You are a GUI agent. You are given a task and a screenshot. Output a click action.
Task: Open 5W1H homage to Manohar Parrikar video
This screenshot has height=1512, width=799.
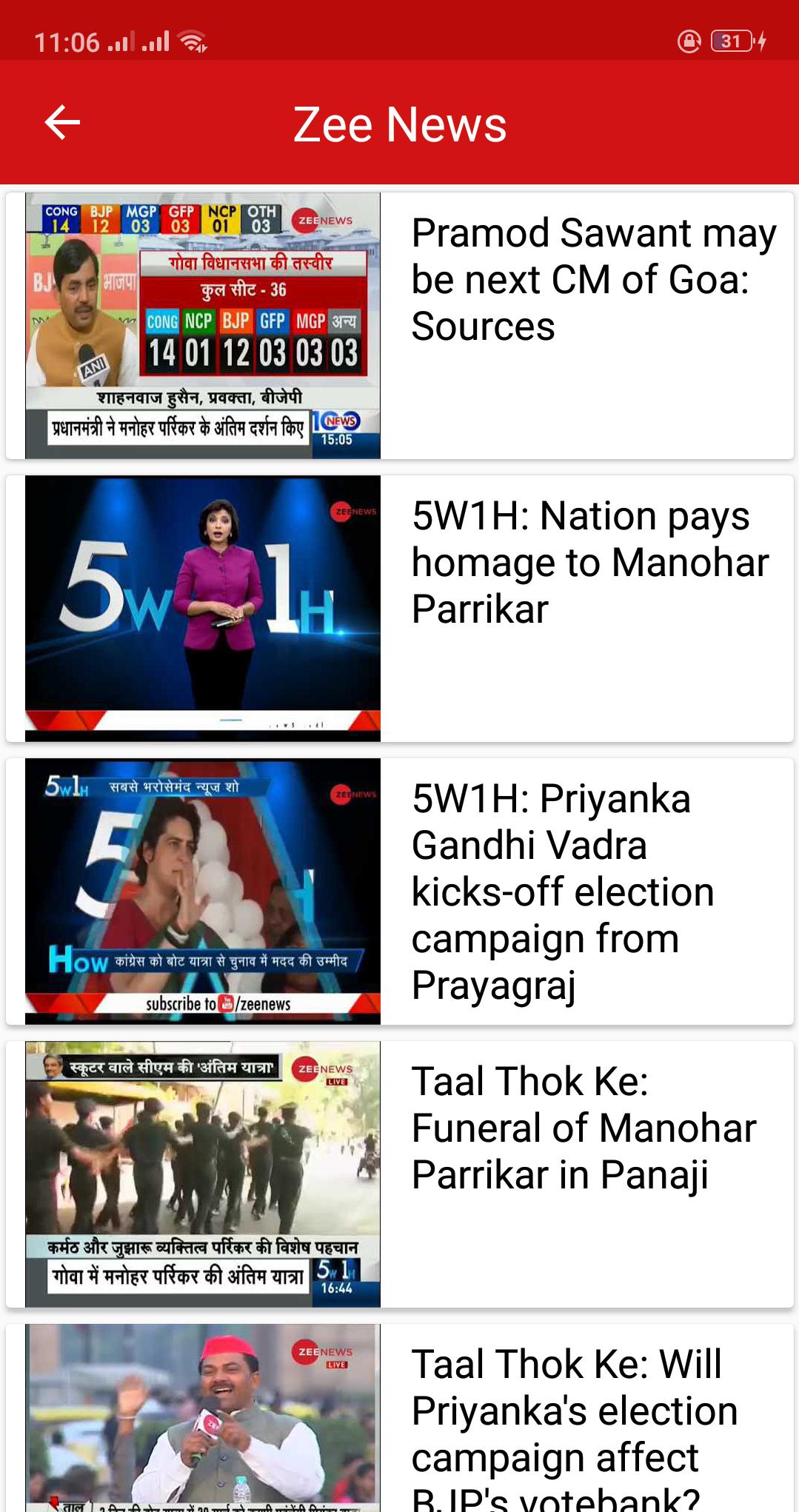(400, 609)
